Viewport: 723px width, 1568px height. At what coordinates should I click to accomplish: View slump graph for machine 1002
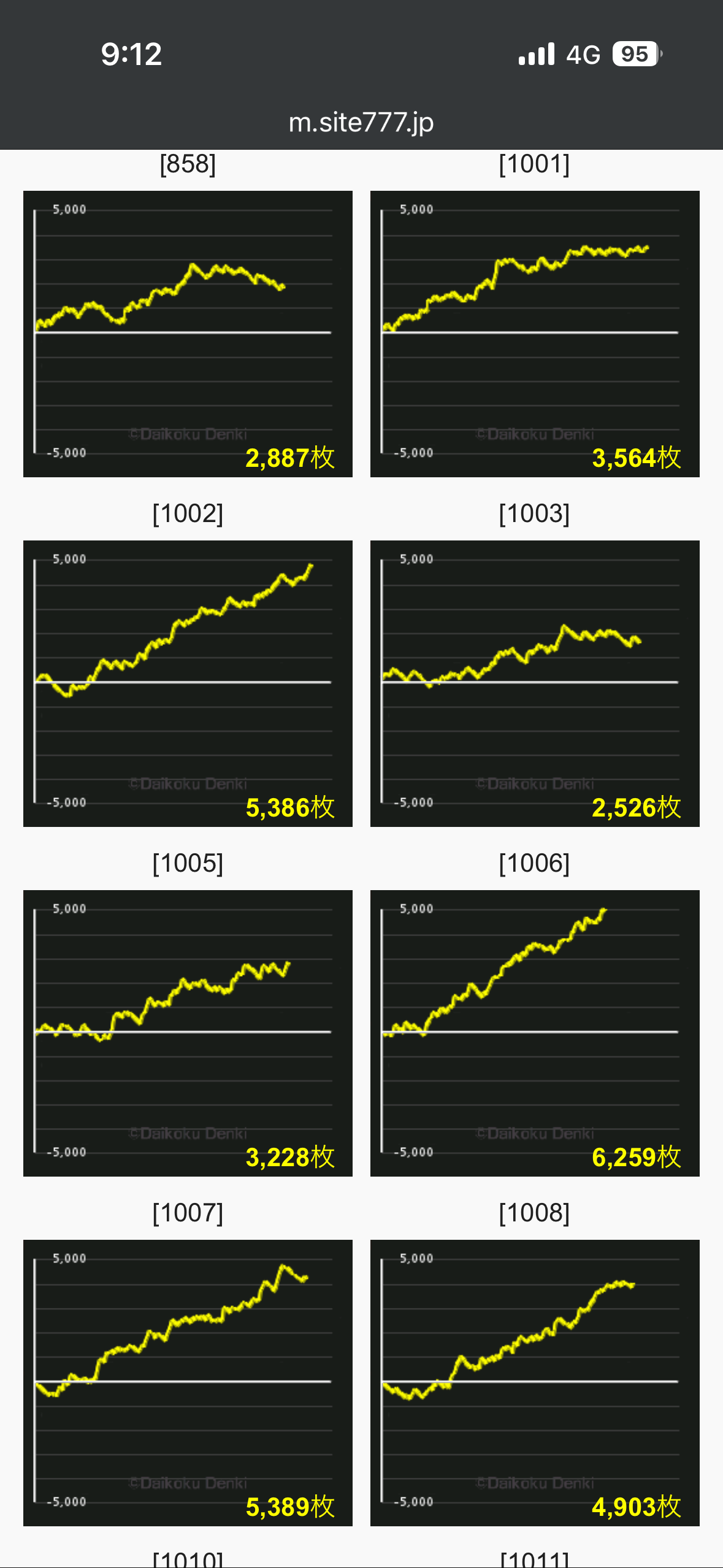click(188, 683)
